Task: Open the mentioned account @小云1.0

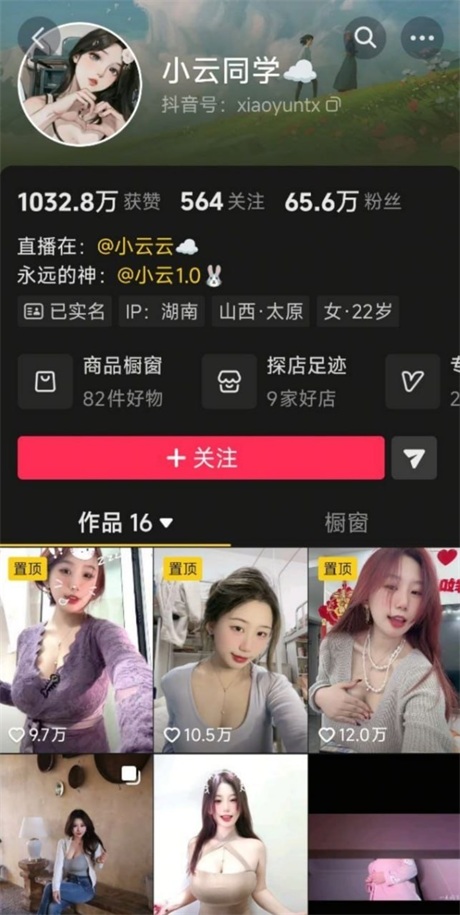Action: (170, 275)
